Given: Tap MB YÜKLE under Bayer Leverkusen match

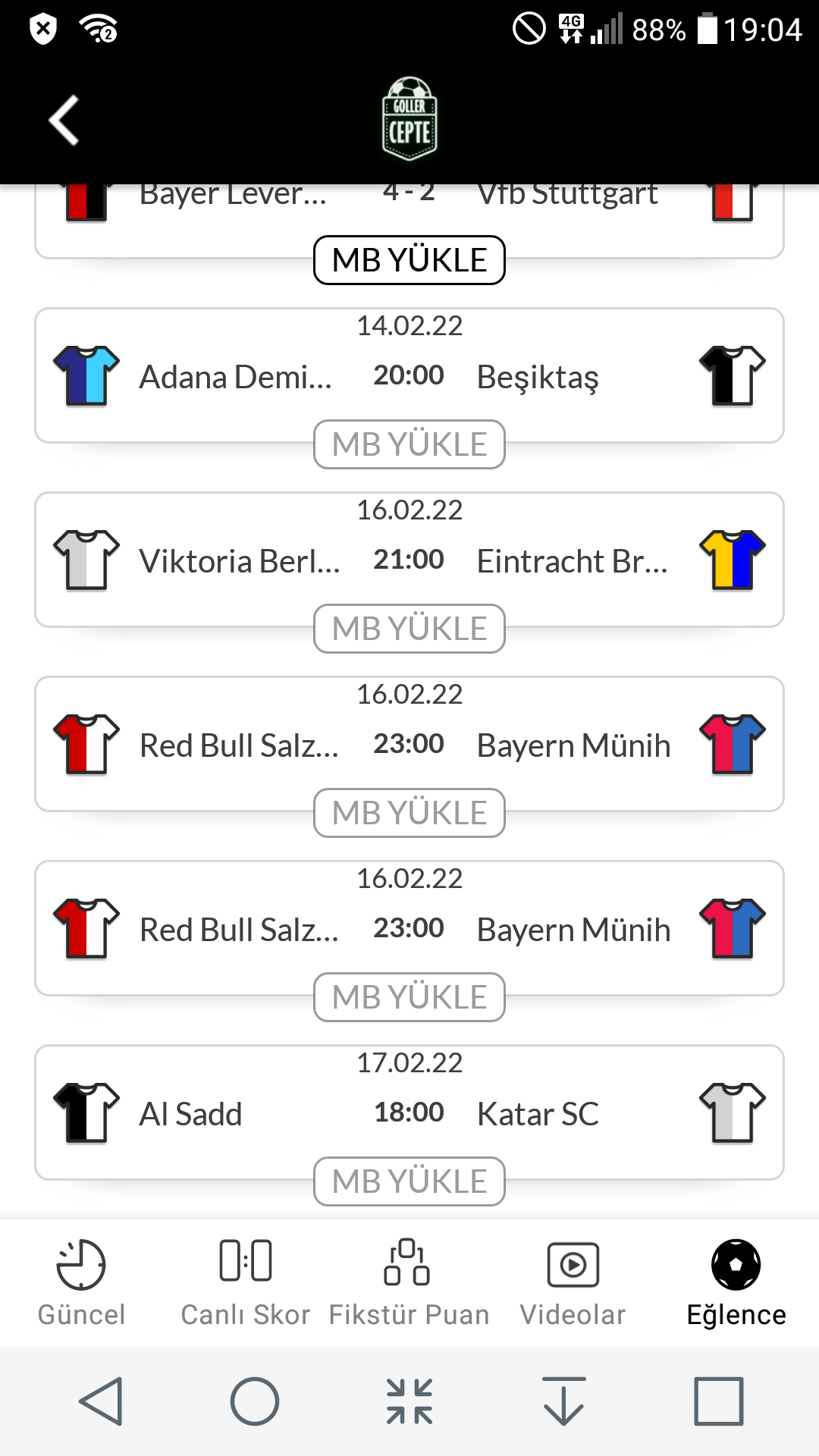Looking at the screenshot, I should (x=409, y=260).
